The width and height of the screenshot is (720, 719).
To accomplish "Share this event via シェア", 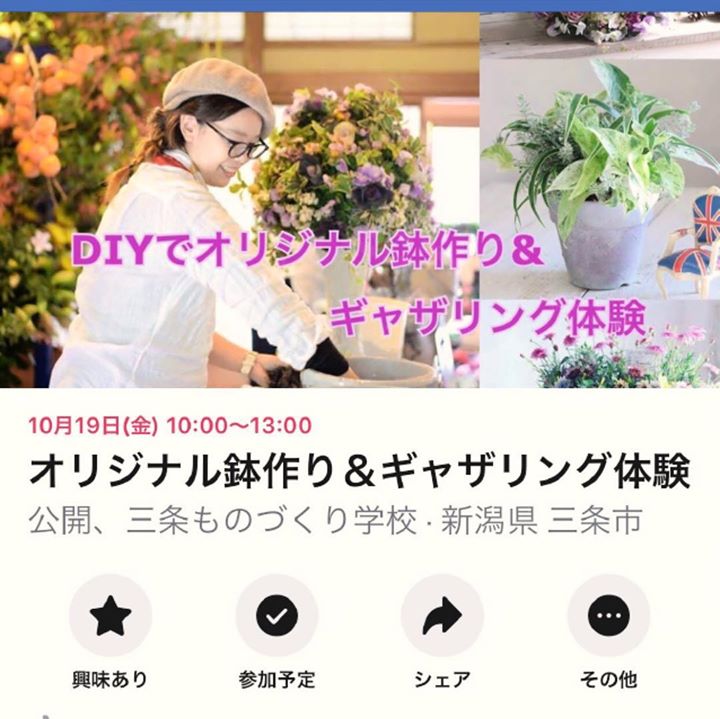I will tap(442, 617).
